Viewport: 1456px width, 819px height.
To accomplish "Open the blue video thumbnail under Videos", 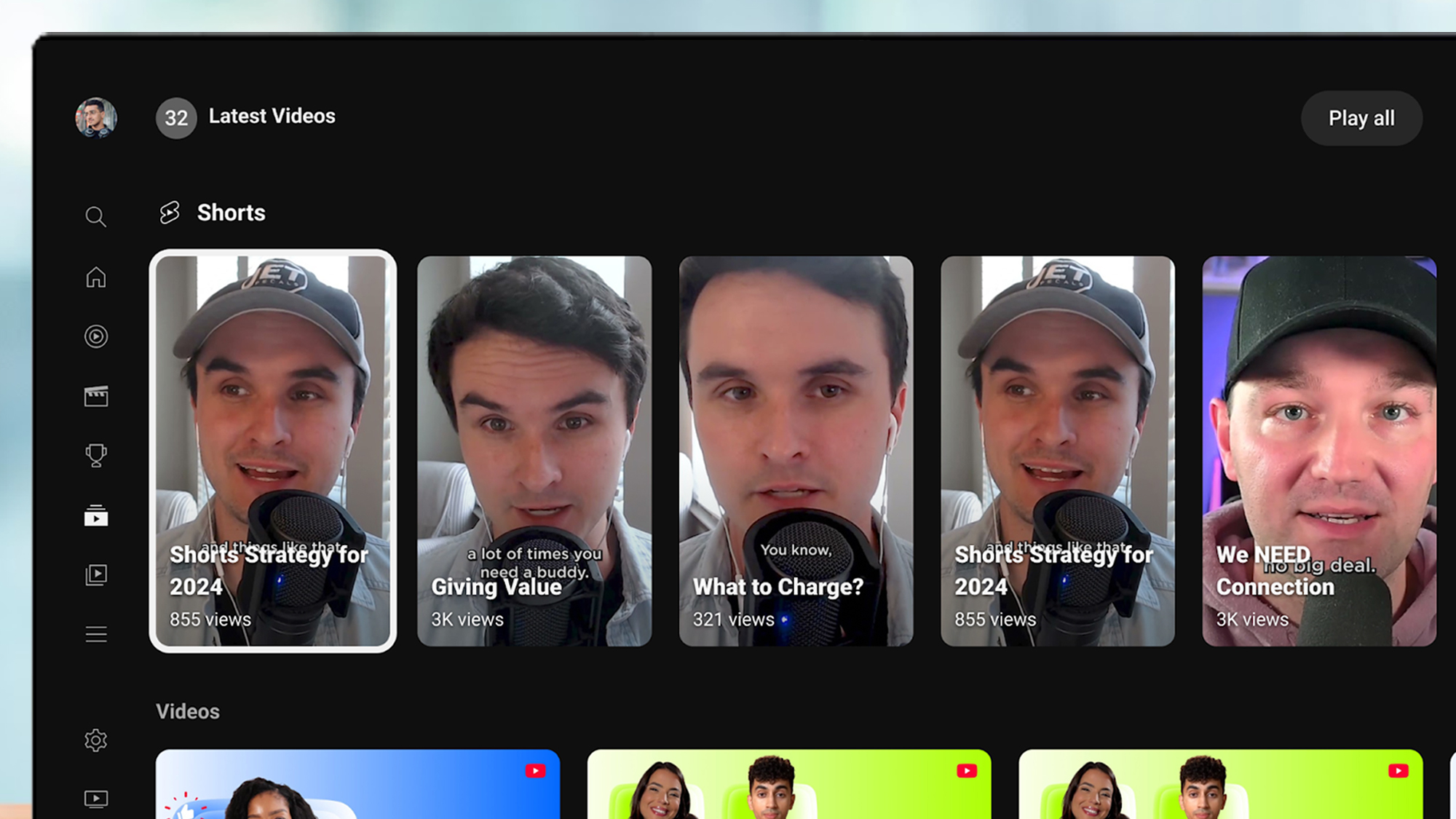I will tap(357, 785).
